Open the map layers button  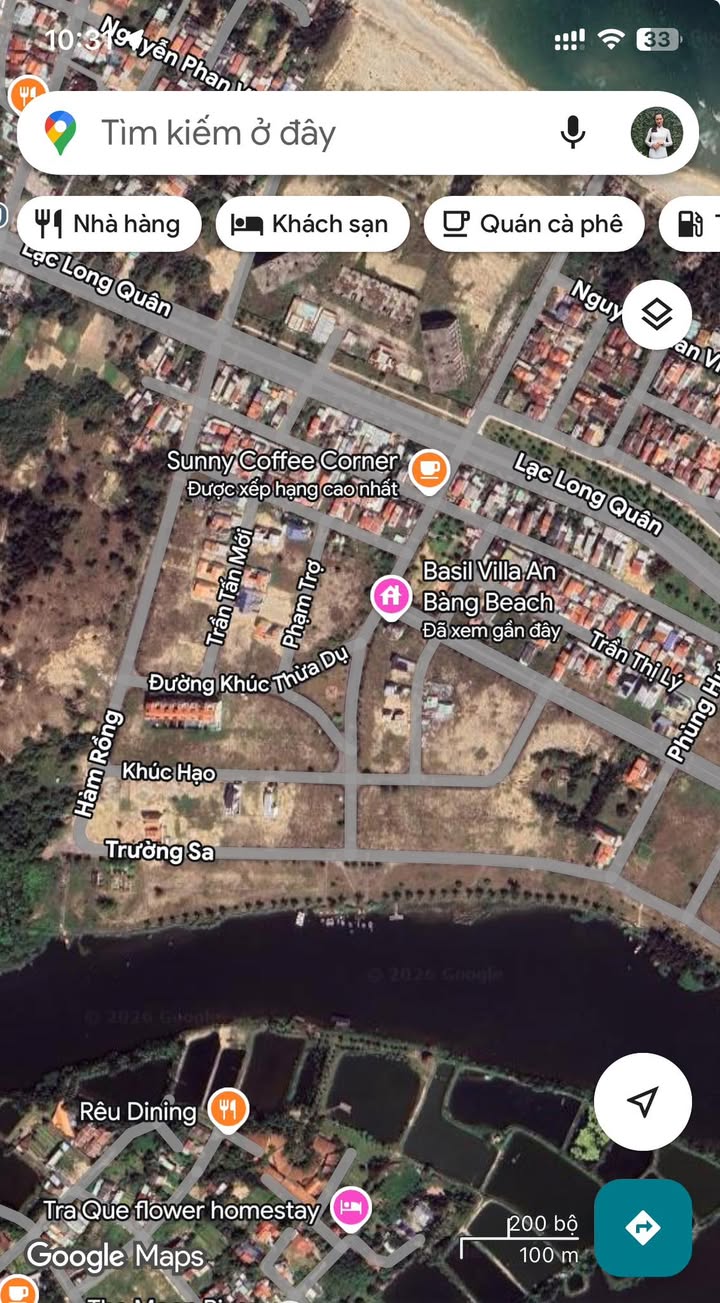coord(657,315)
